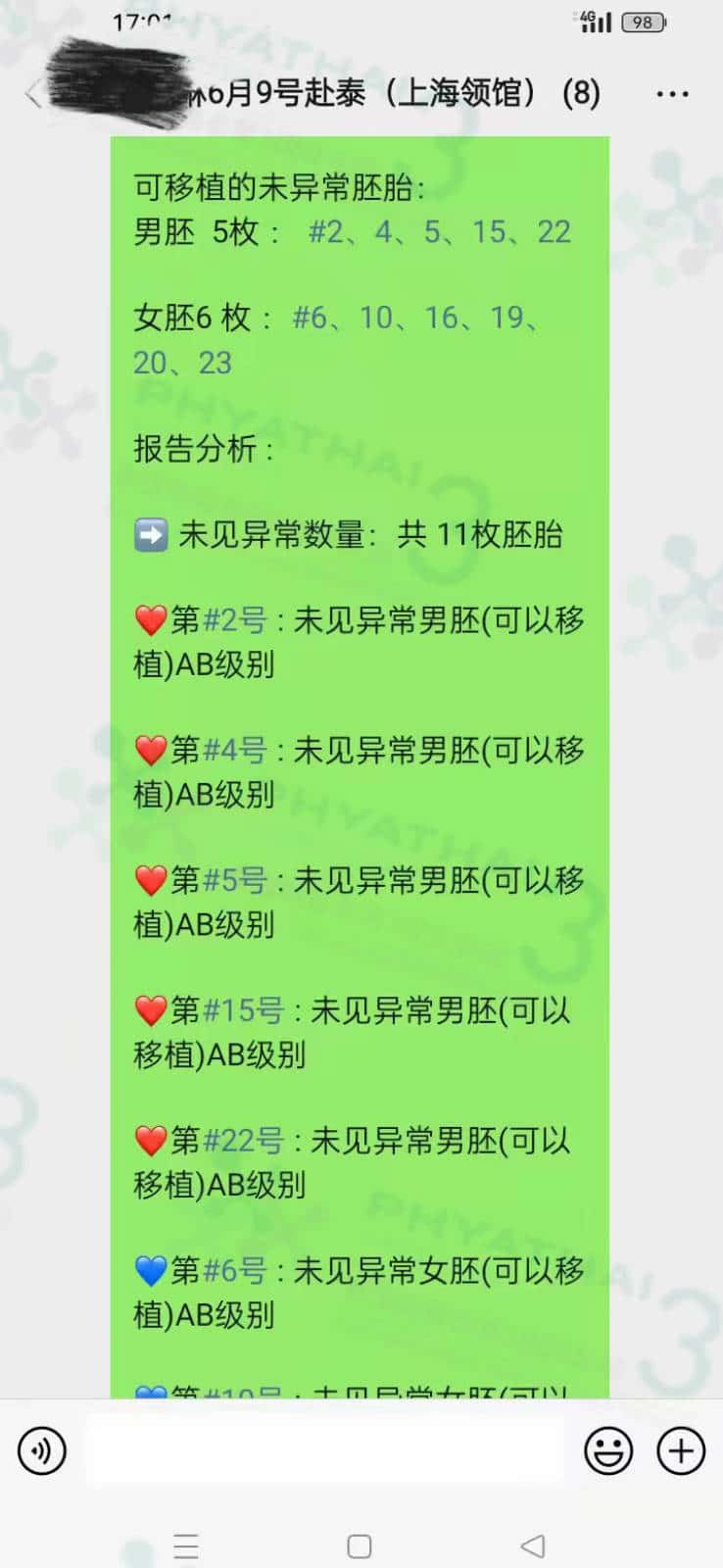The width and height of the screenshot is (723, 1568).
Task: Open the plus attachment menu
Action: (681, 1450)
